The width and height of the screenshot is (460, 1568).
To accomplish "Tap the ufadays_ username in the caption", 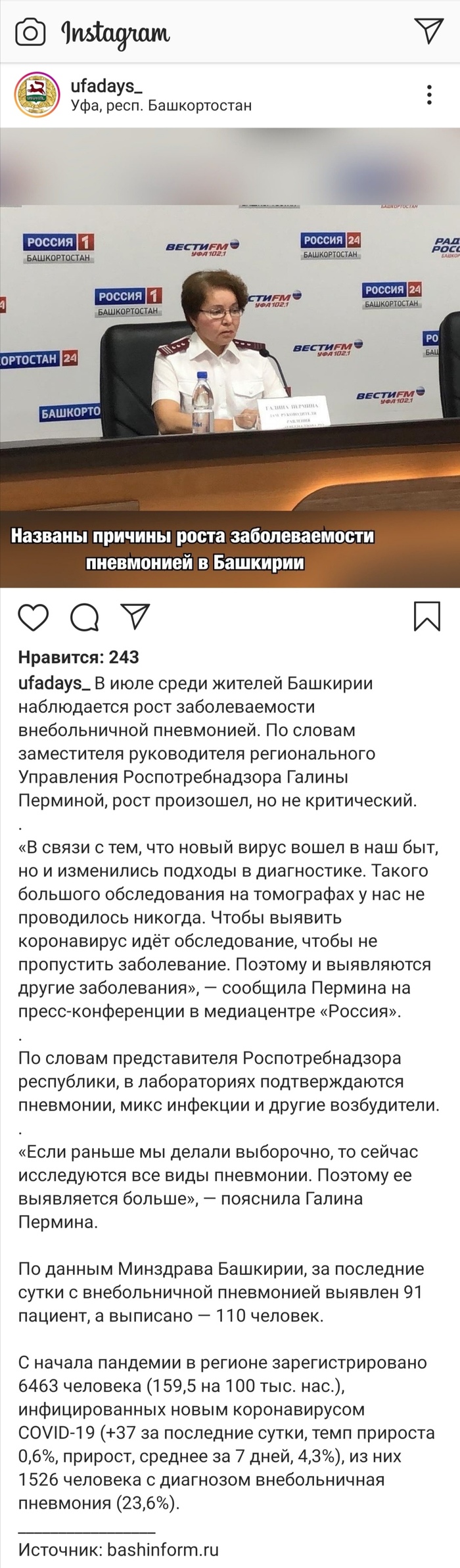I will (x=54, y=683).
